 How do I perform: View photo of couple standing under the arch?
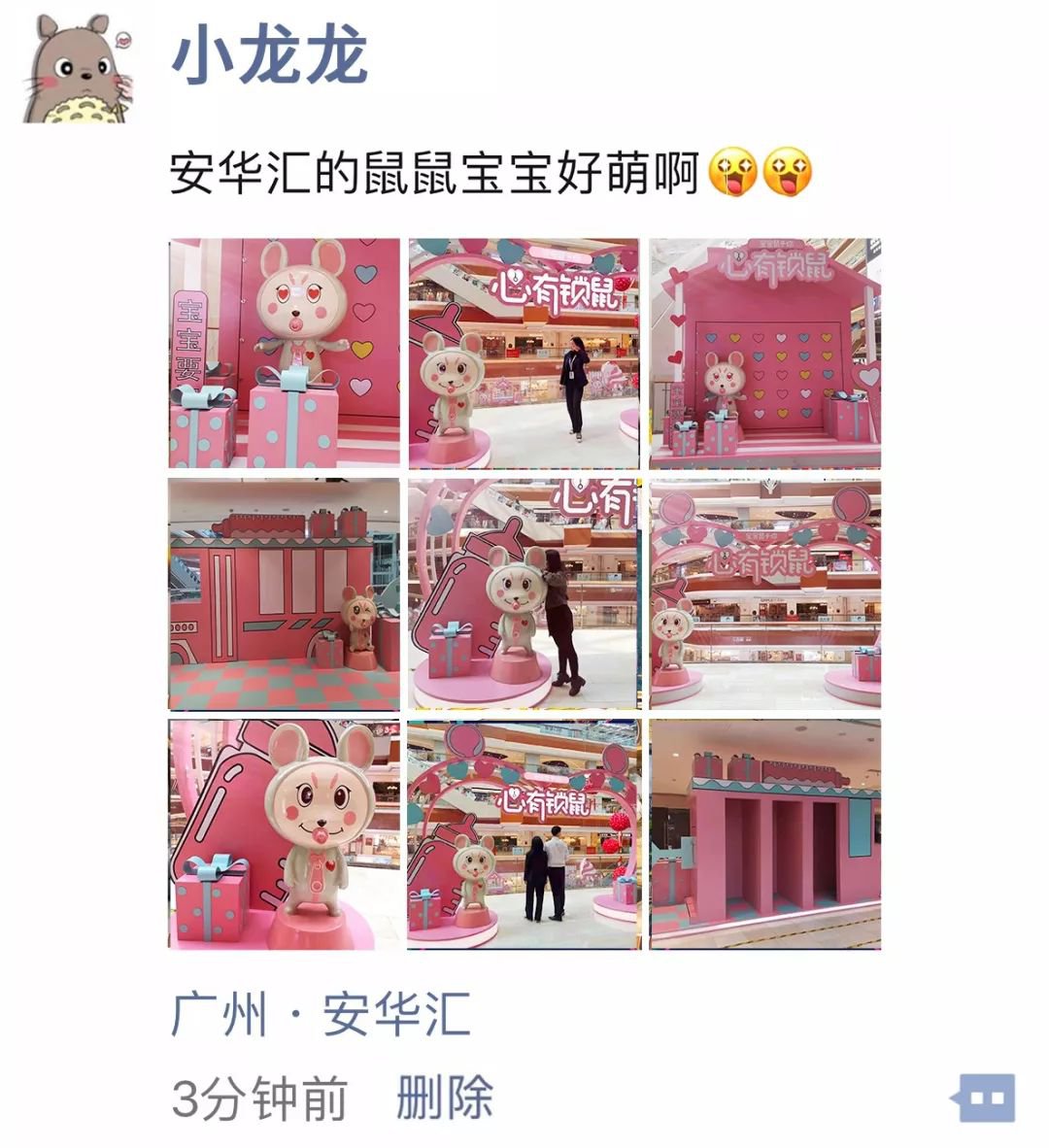pyautogui.click(x=524, y=834)
